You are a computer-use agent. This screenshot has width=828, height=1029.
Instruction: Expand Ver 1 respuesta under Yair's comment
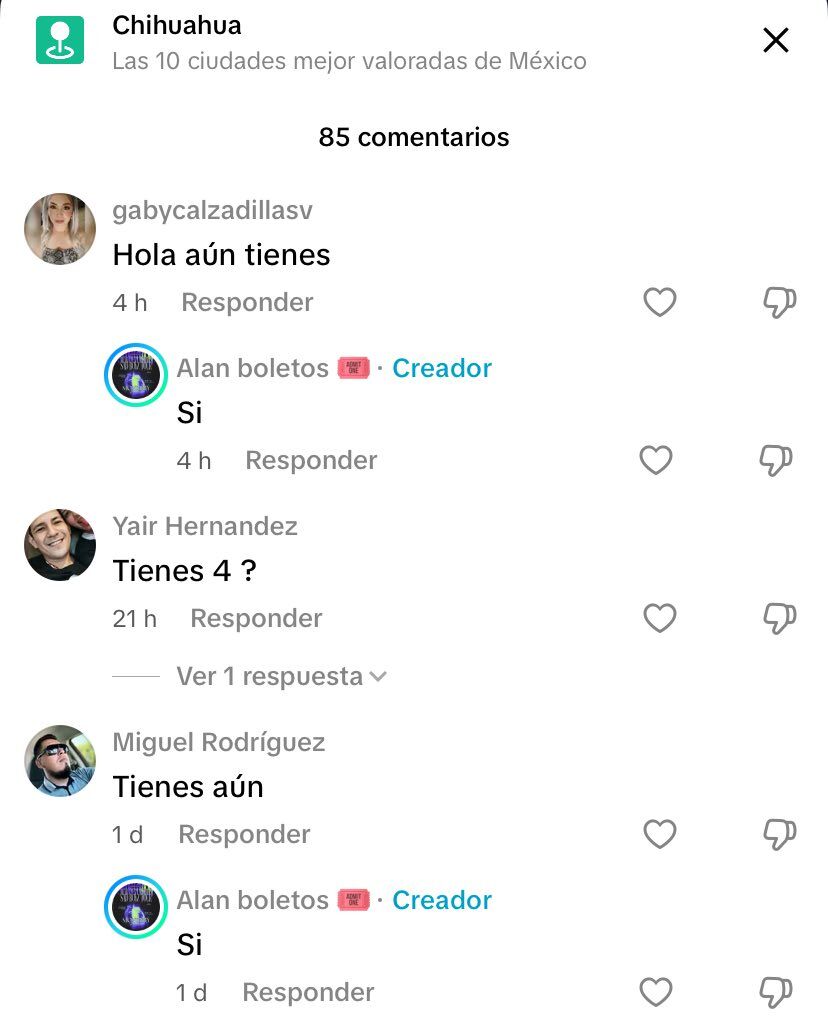coord(281,676)
